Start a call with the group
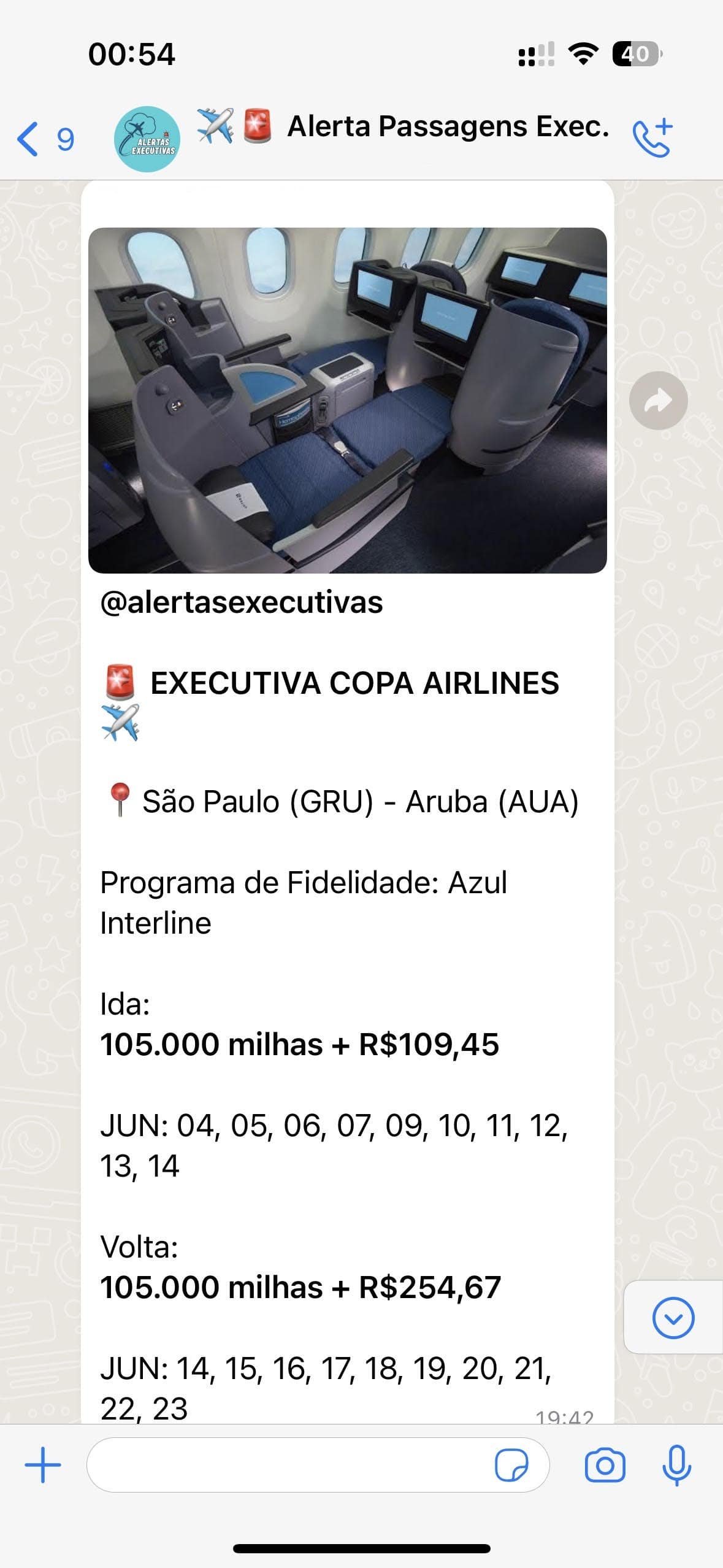The width and height of the screenshot is (723, 1568). click(x=653, y=138)
